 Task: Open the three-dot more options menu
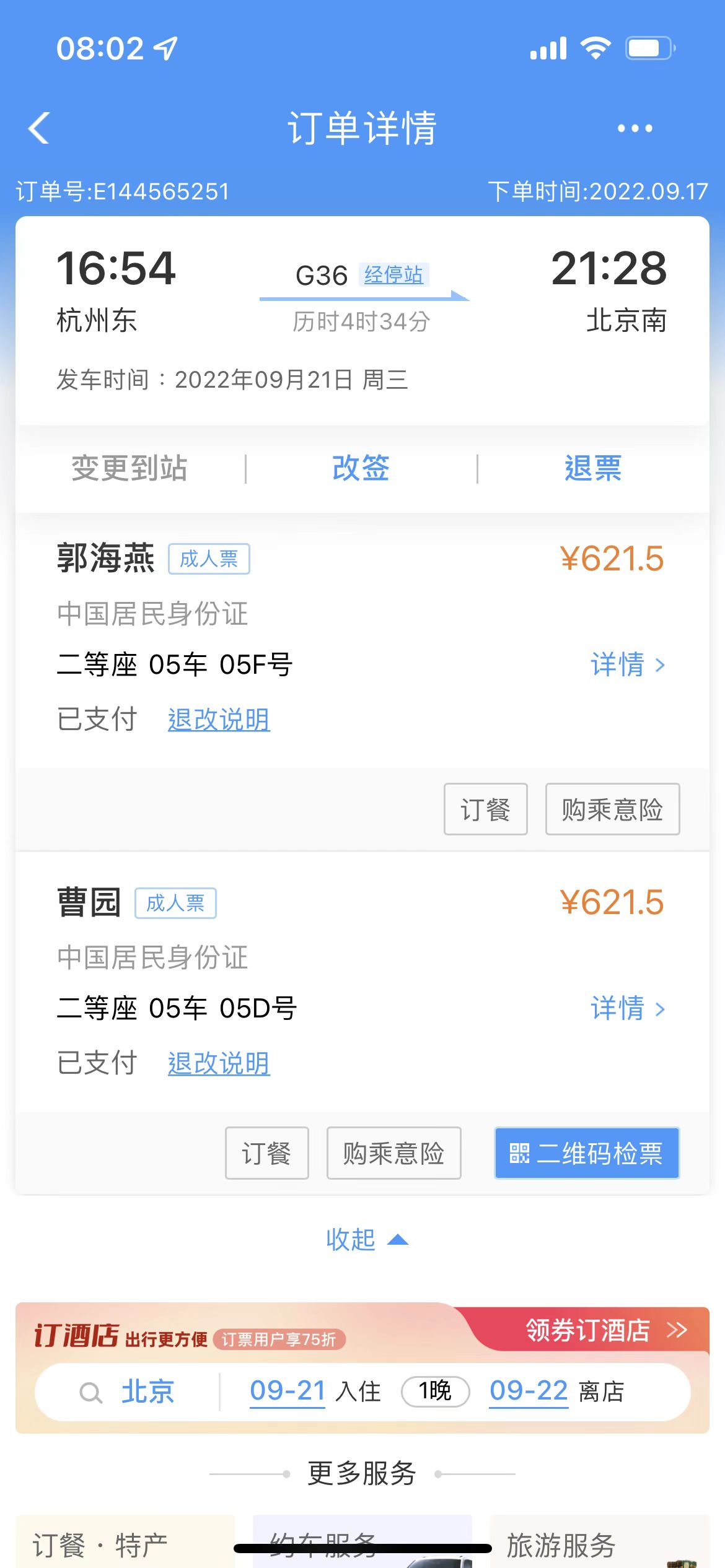pyautogui.click(x=635, y=128)
